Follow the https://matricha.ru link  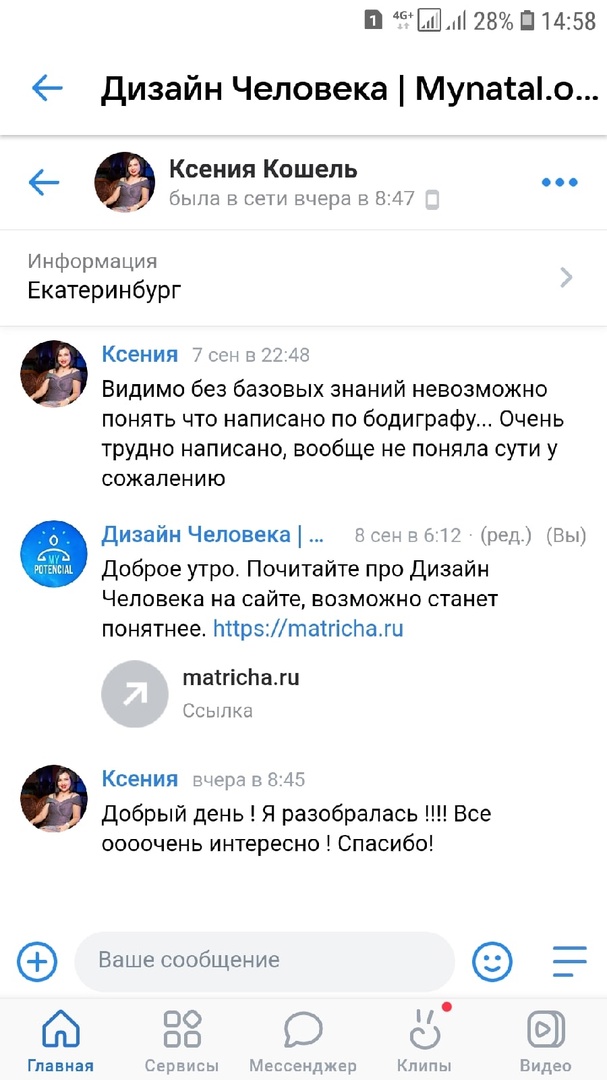pyautogui.click(x=308, y=629)
